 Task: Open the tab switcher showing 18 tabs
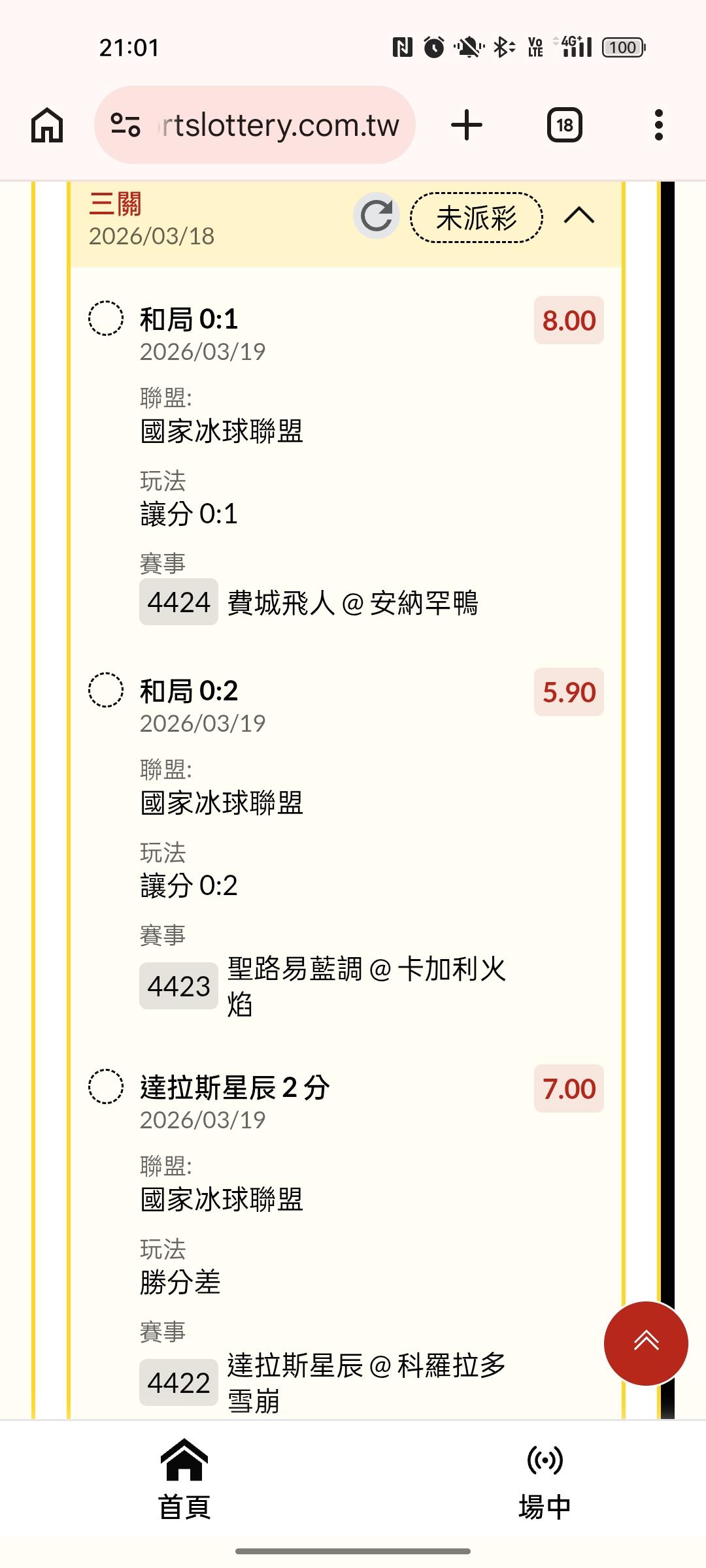pyautogui.click(x=564, y=125)
